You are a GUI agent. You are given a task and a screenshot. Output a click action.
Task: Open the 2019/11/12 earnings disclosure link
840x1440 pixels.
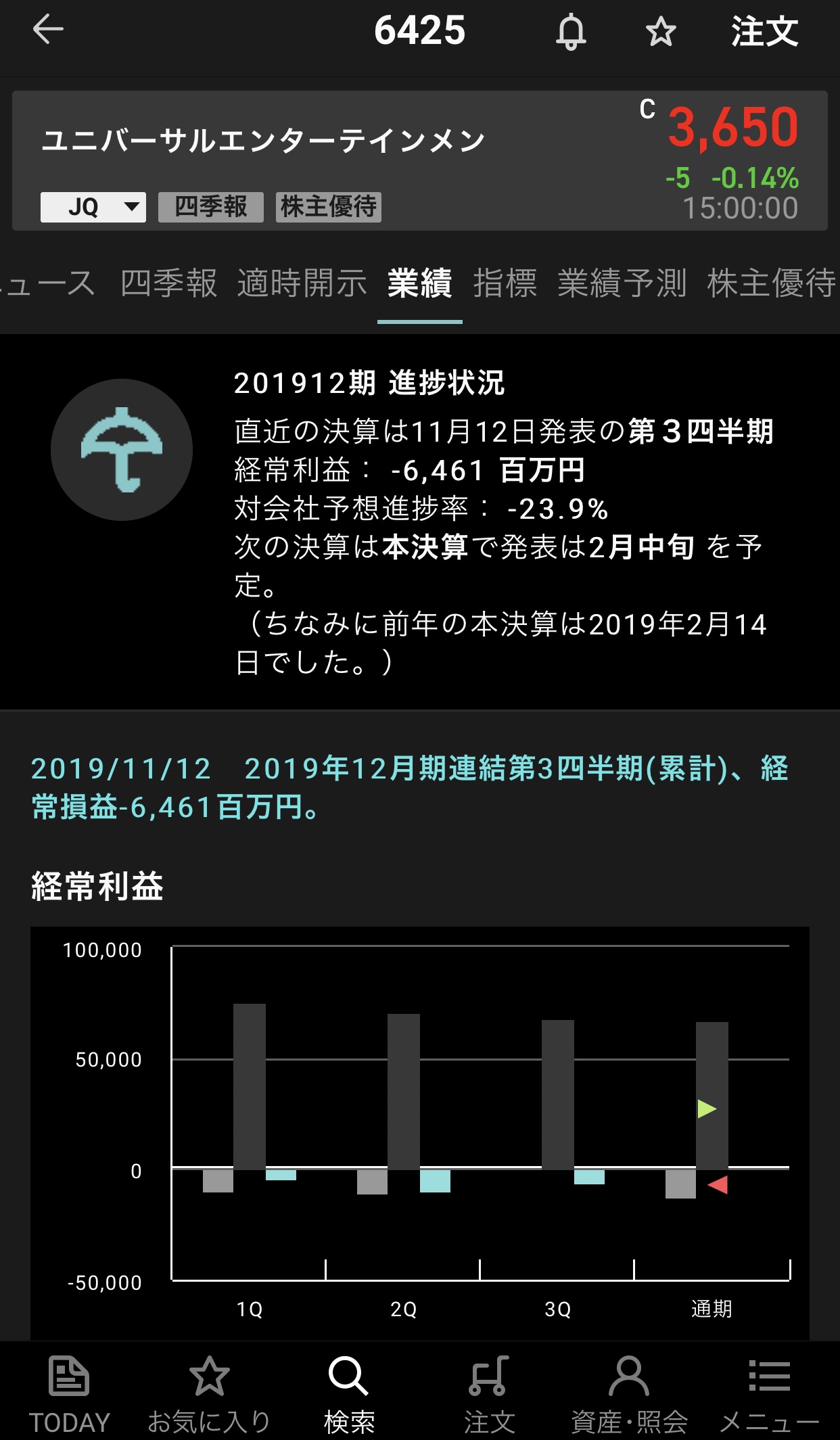(409, 787)
